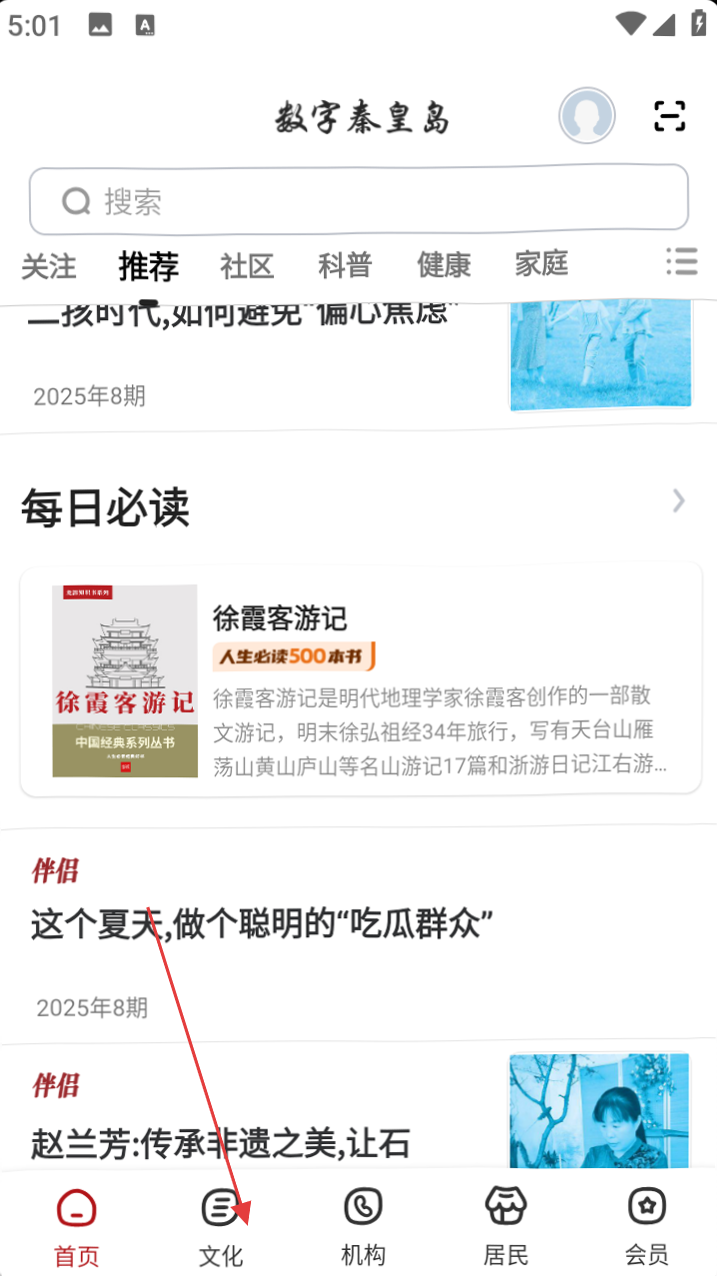Open the 科普 tab
The width and height of the screenshot is (717, 1276).
[x=345, y=265]
